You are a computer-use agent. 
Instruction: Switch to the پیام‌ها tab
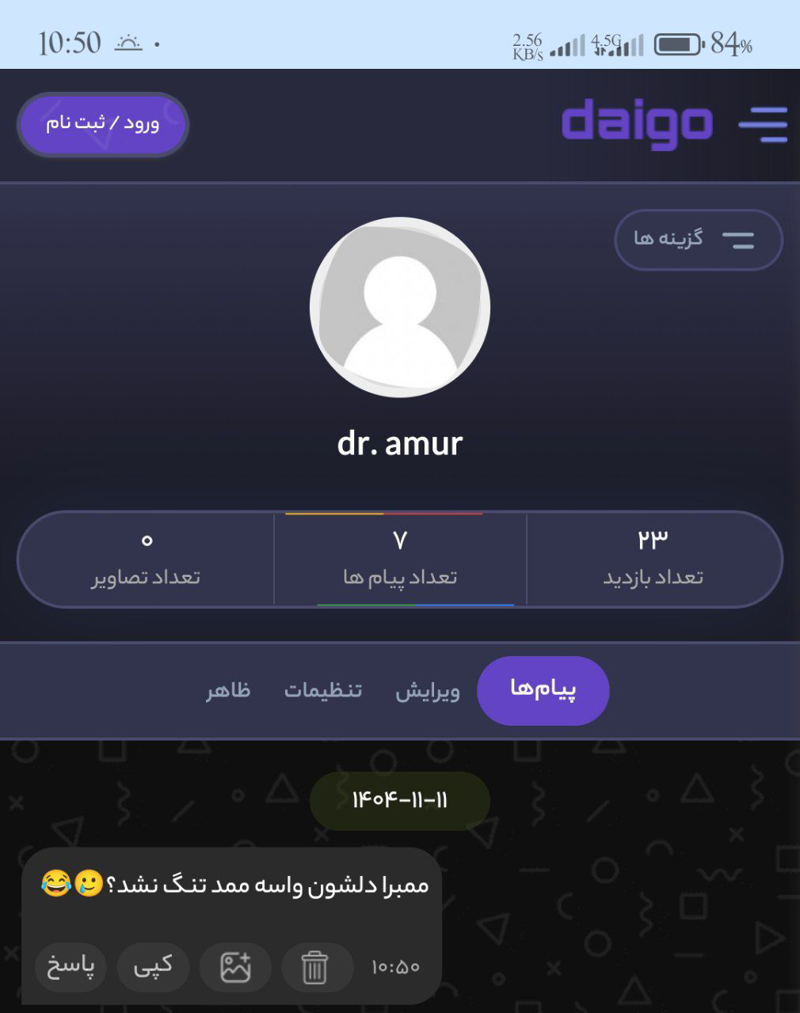(x=543, y=691)
